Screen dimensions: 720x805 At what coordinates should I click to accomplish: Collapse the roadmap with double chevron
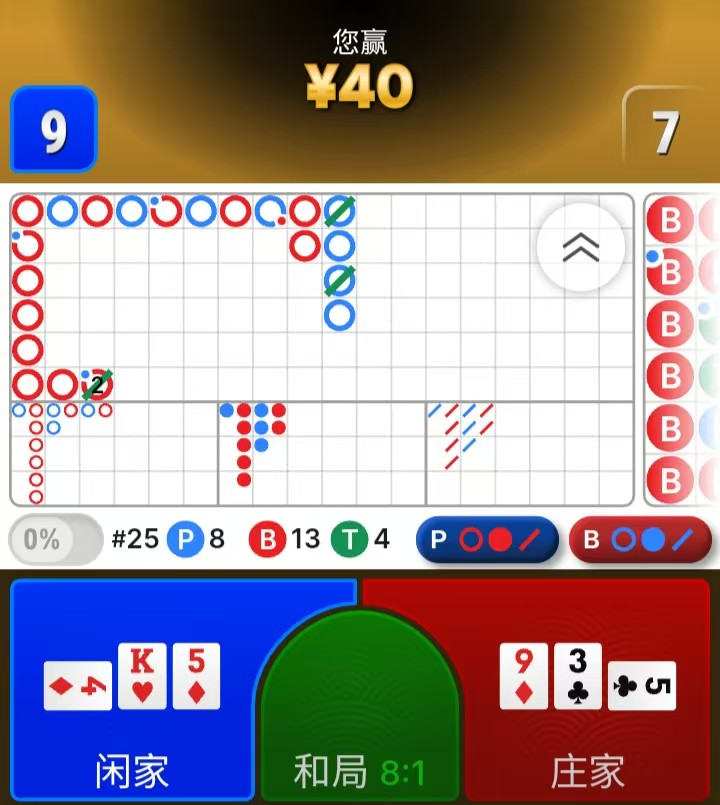[581, 247]
